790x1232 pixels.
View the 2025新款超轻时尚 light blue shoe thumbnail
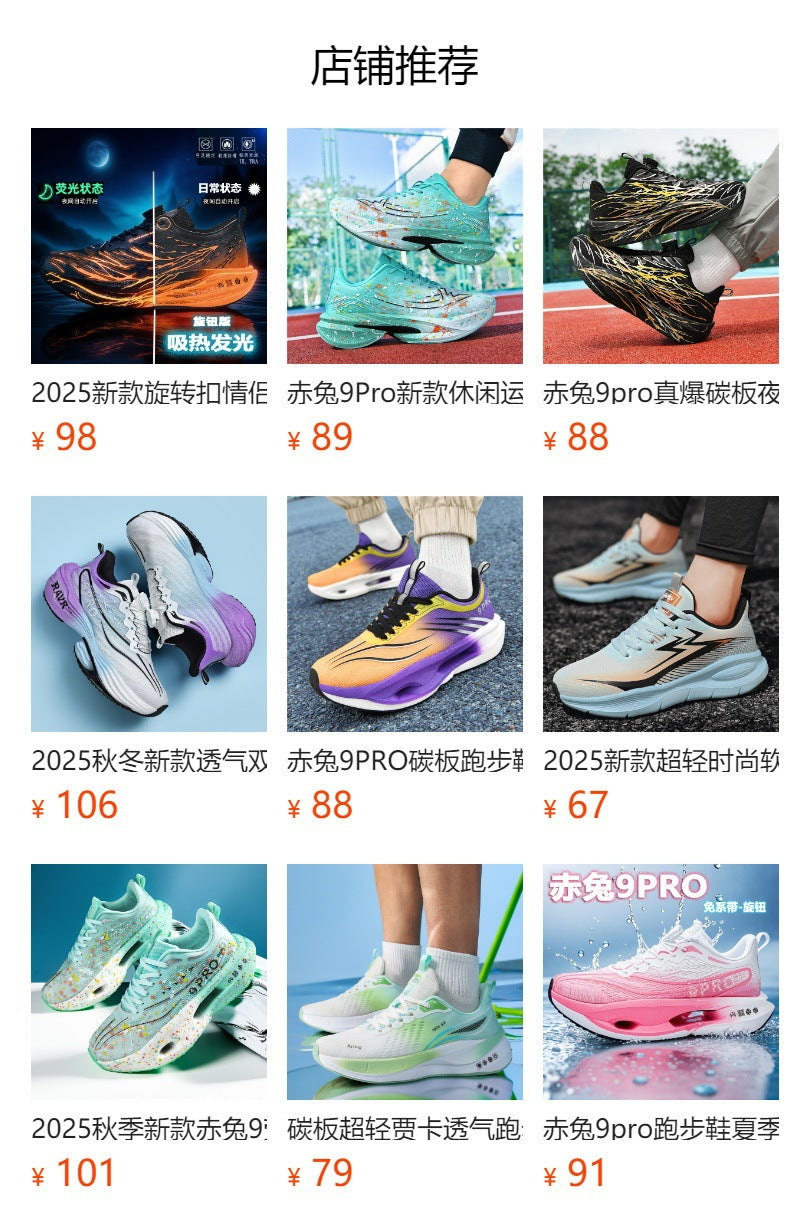tap(660, 612)
